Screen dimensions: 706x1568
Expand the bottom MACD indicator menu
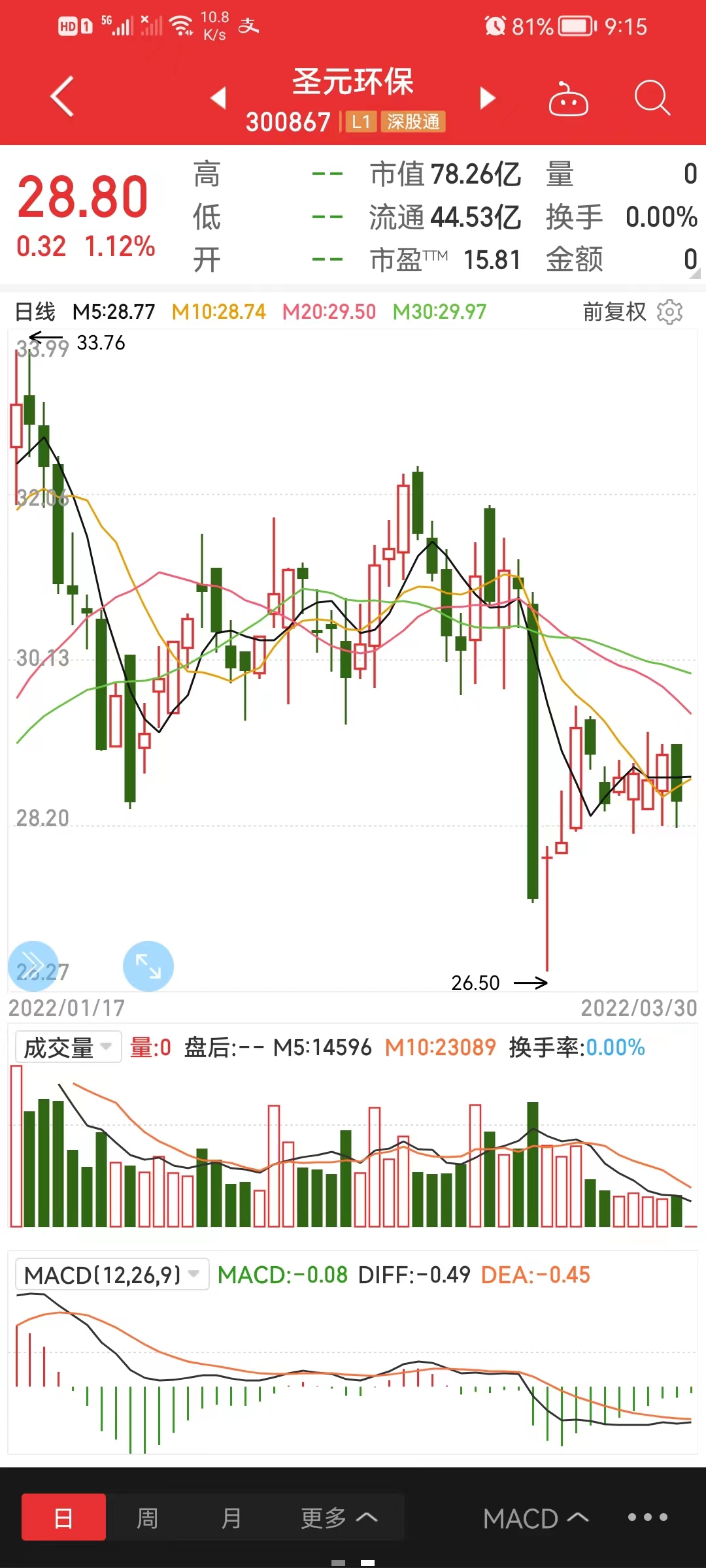(x=535, y=1518)
